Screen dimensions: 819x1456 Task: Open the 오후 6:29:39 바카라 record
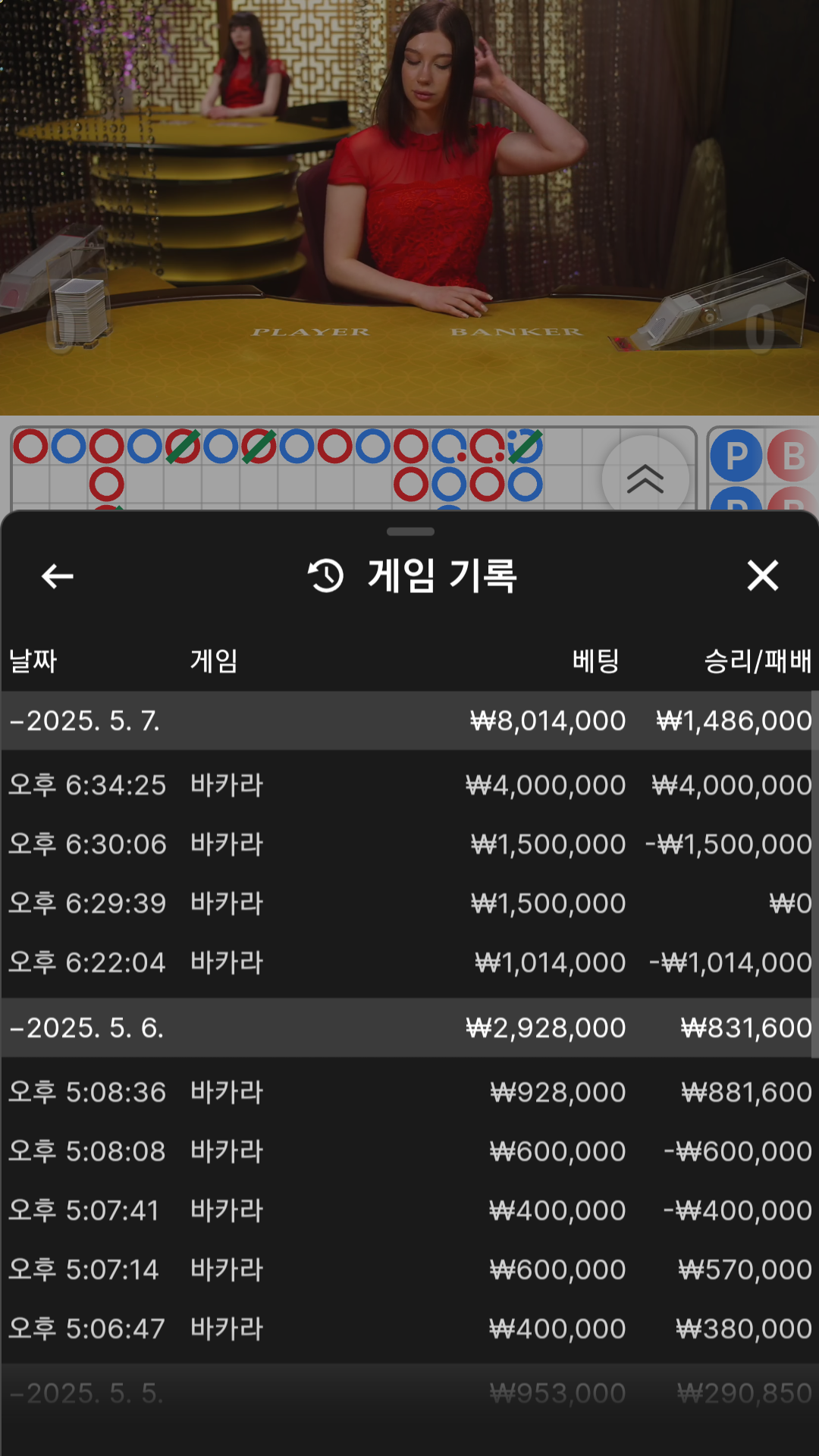(x=409, y=903)
